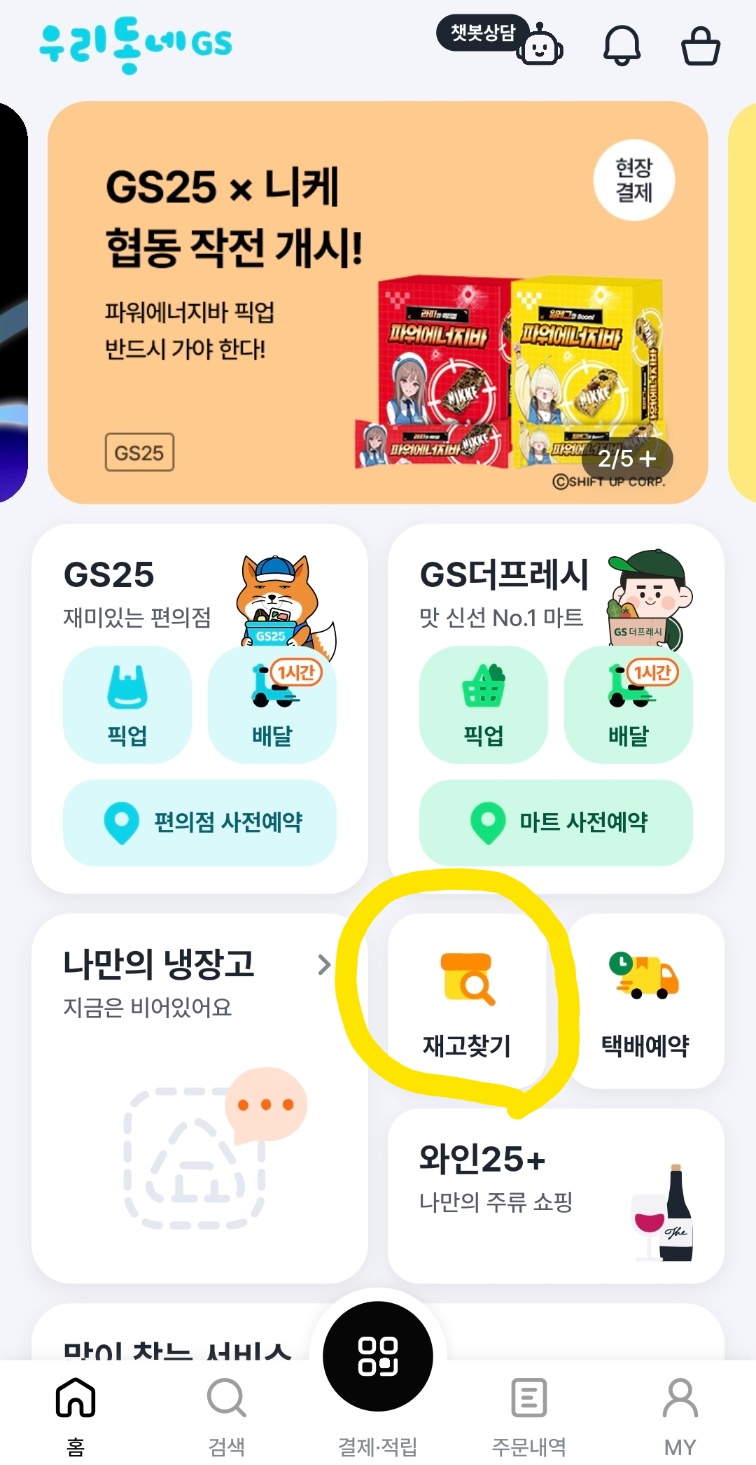
Task: Open 편의점 사전예약 reservation
Action: coord(199,823)
